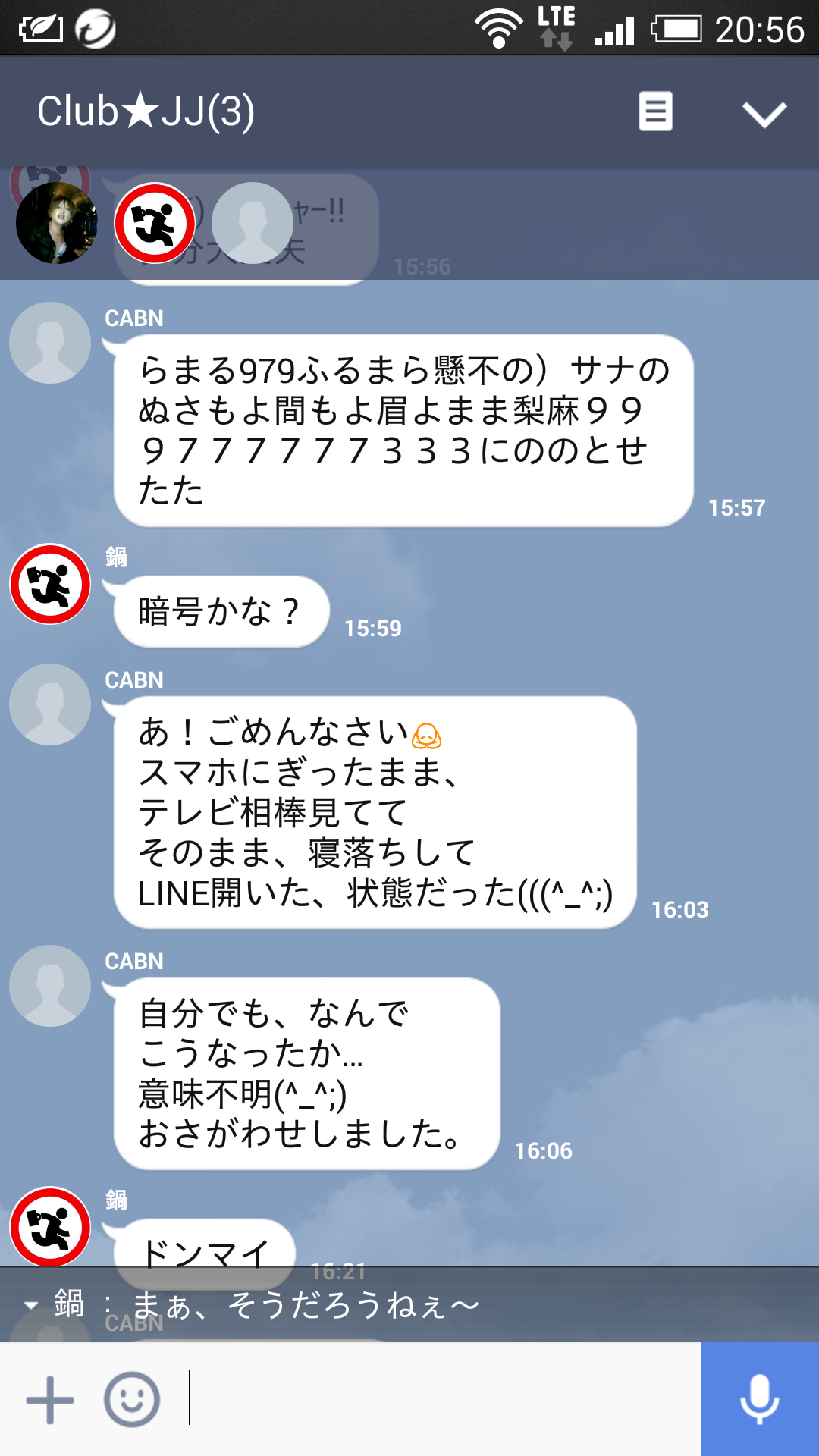The image size is (819, 1456).
Task: Expand the chat menu chevron
Action: [764, 114]
